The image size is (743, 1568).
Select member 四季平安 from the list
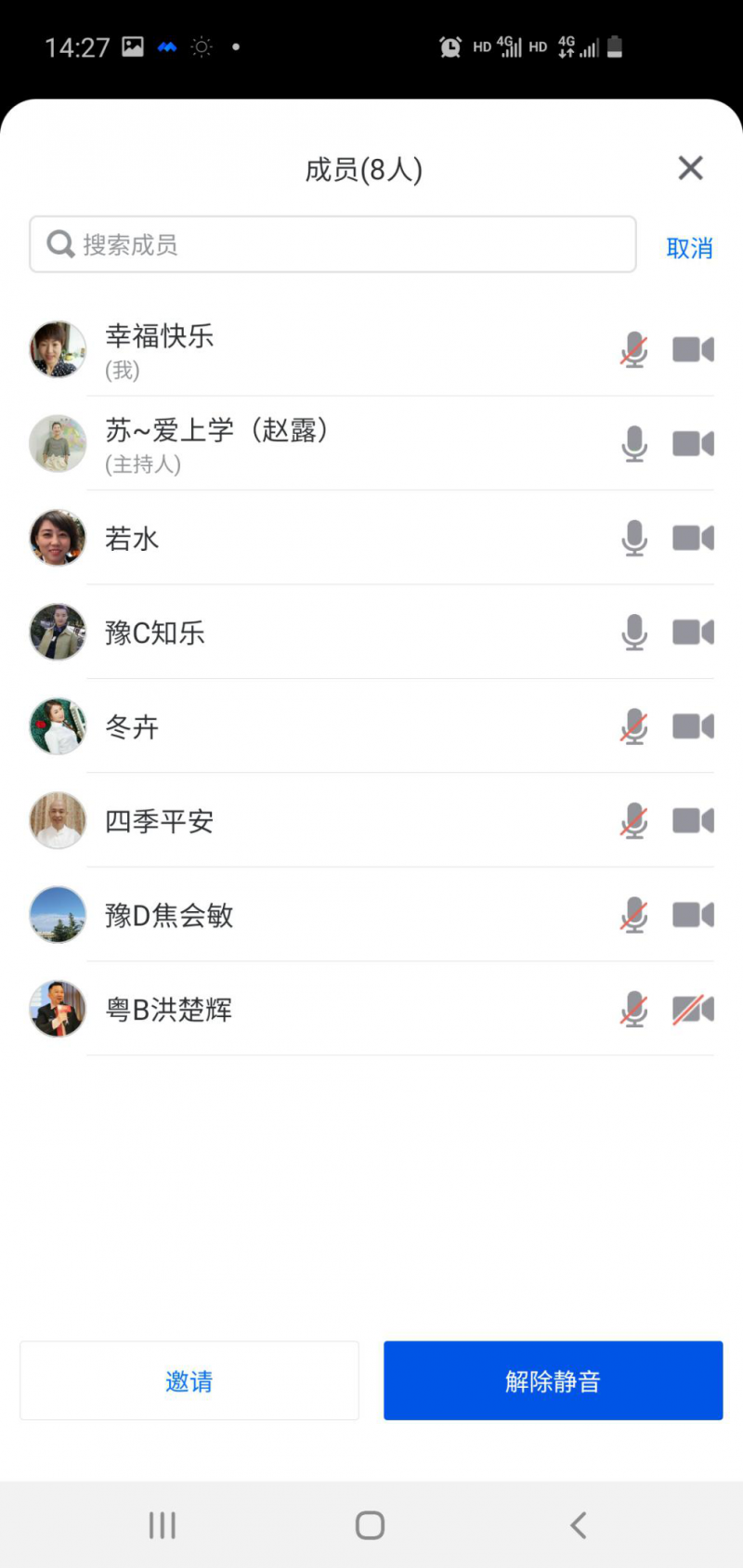point(159,820)
